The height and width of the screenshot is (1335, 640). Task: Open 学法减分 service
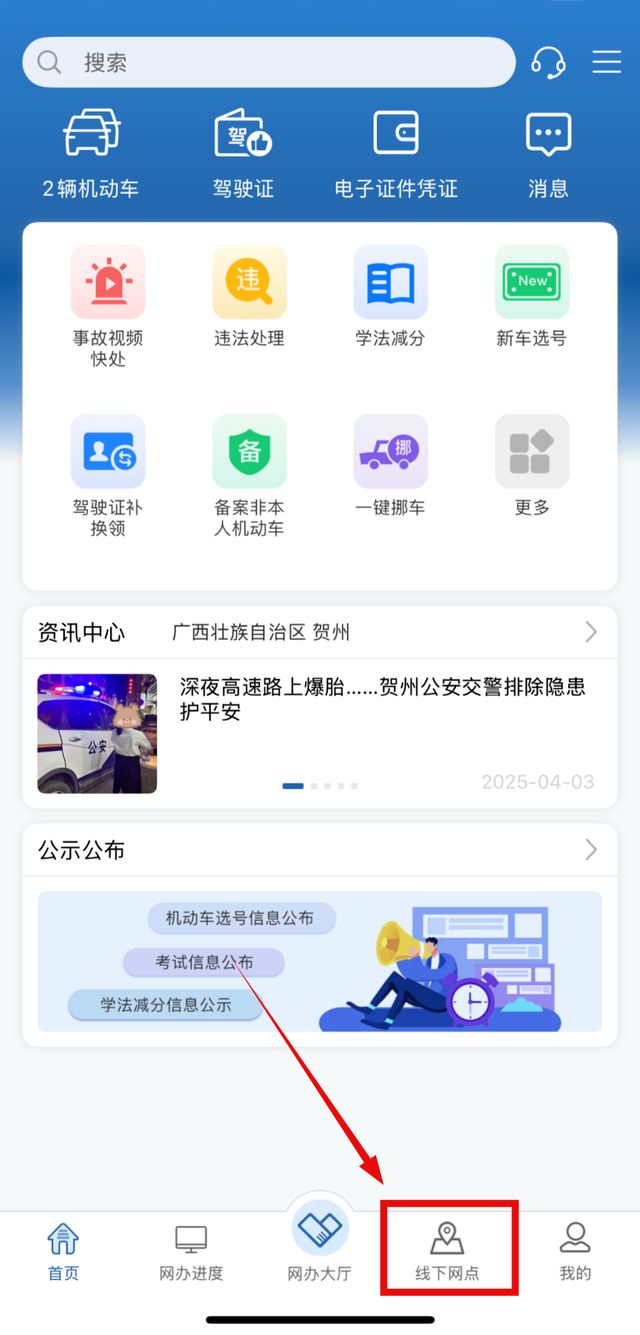pyautogui.click(x=390, y=296)
